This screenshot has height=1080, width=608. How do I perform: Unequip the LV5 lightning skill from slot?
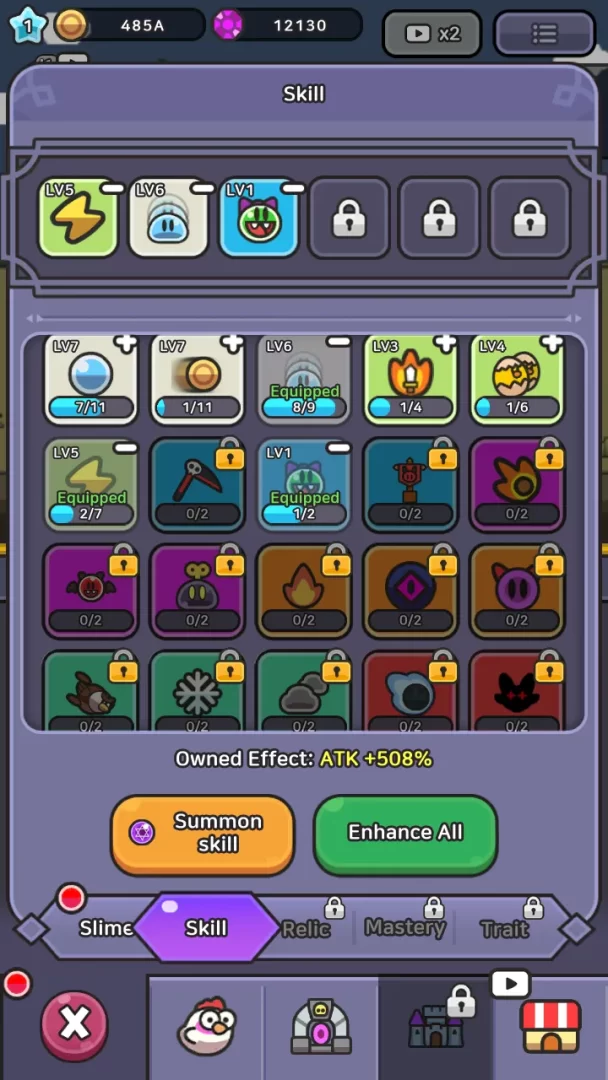point(113,189)
